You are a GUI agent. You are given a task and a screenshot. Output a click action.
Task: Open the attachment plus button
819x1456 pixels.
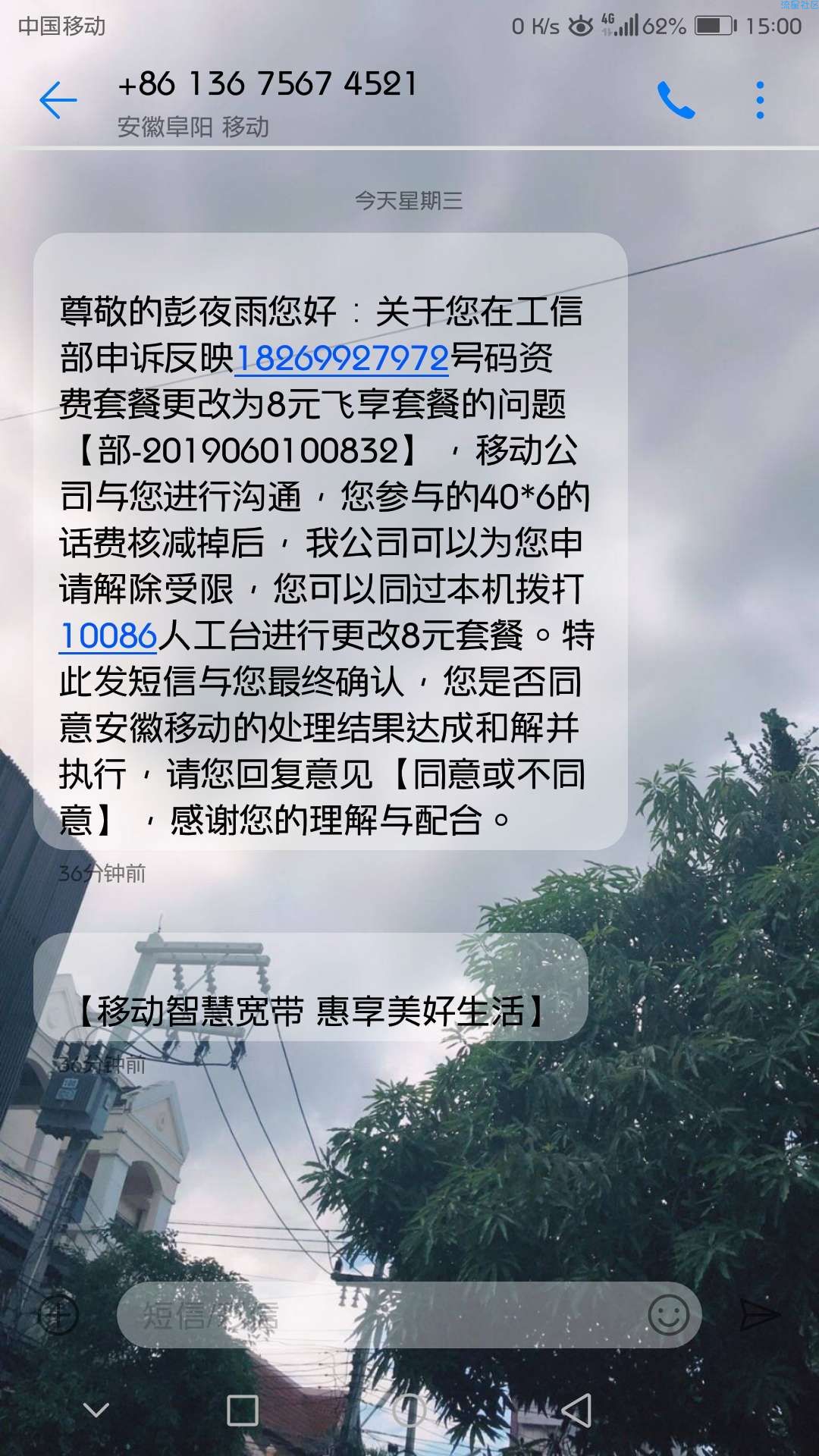[x=58, y=1315]
